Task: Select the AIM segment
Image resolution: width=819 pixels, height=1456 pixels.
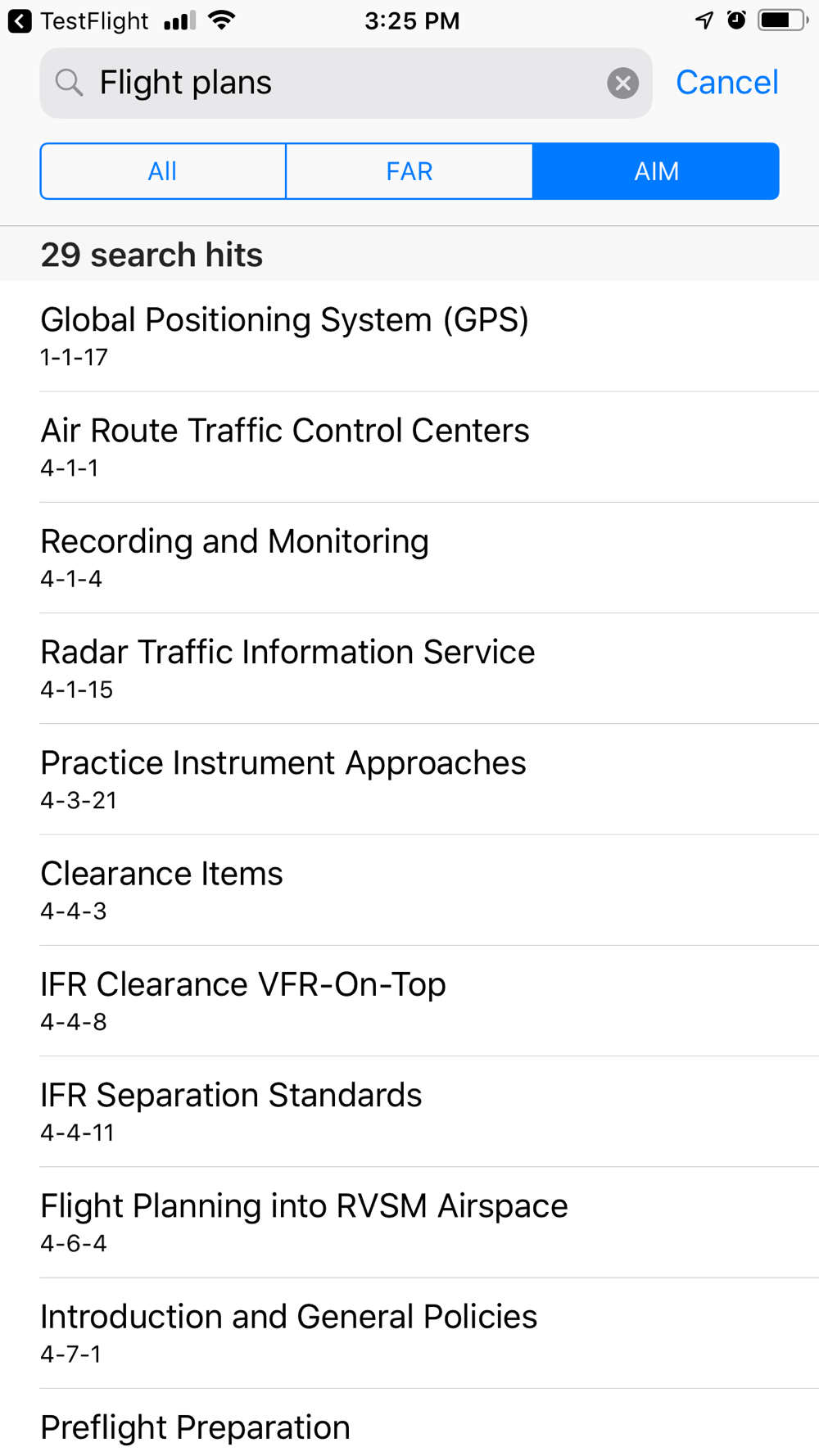Action: [656, 171]
